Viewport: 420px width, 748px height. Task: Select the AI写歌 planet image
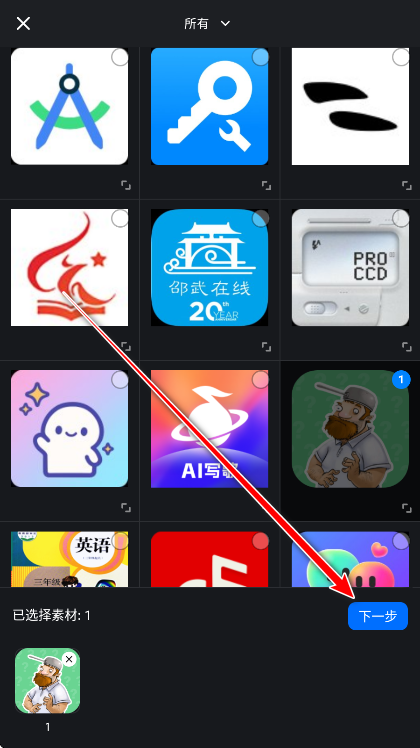260,380
